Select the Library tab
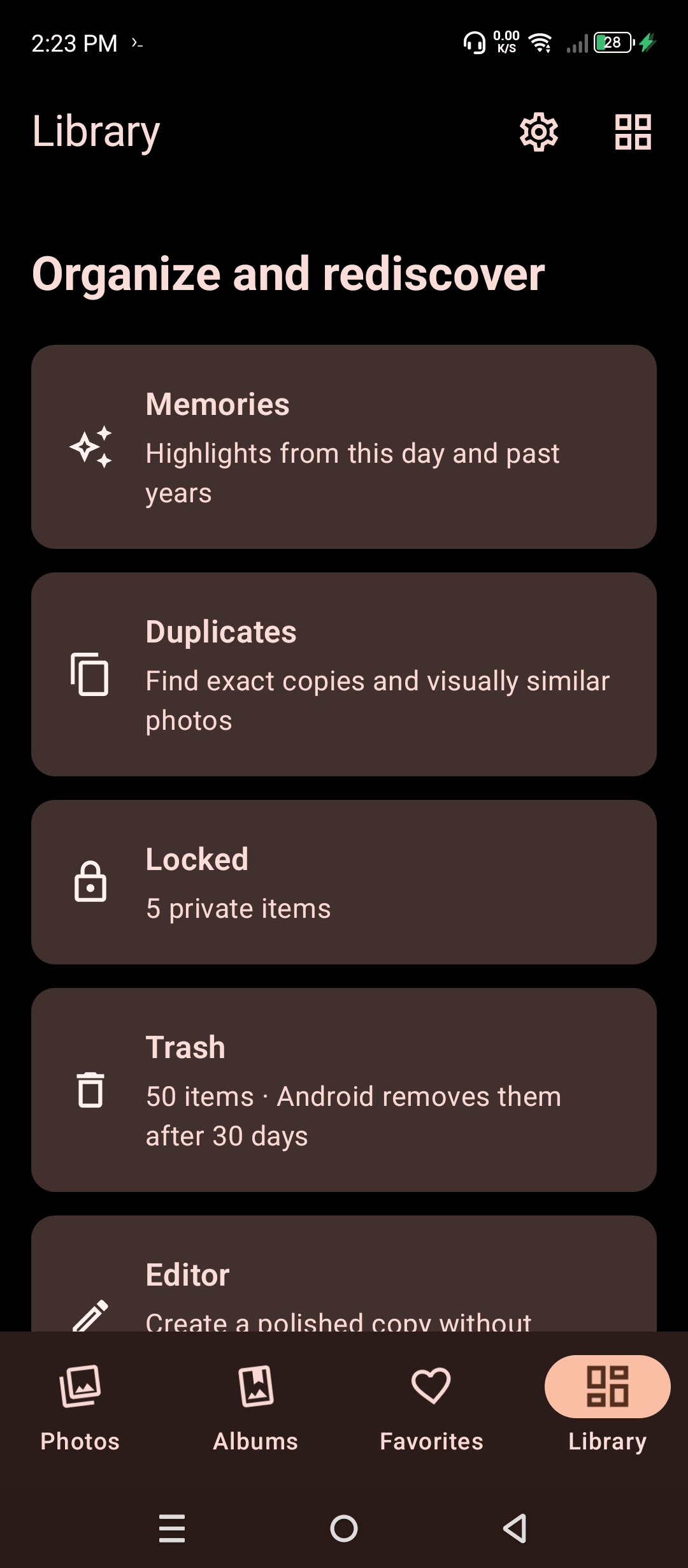This screenshot has width=688, height=1568. pyautogui.click(x=608, y=1410)
